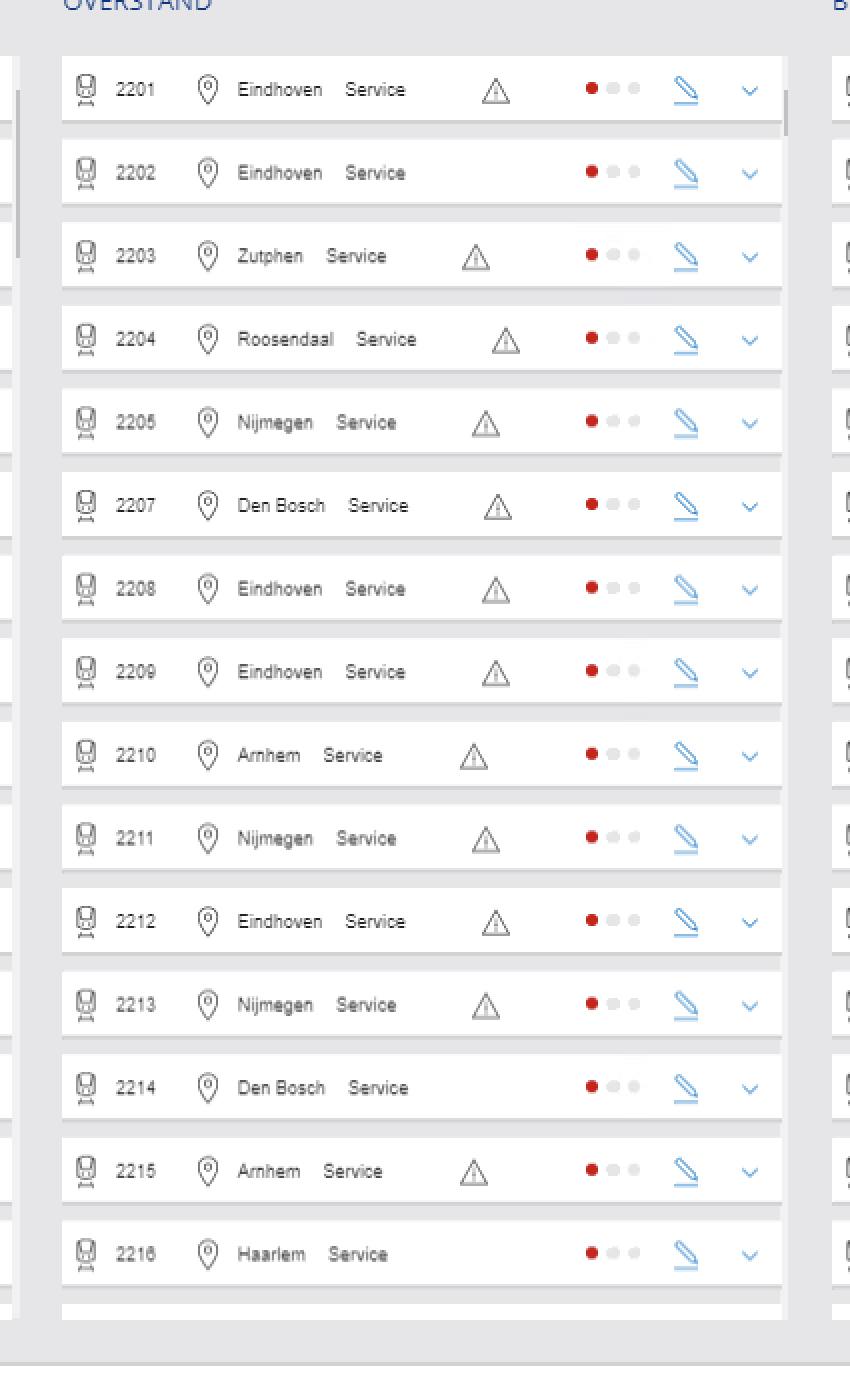Expand train 2204 Roosendaal details
This screenshot has width=850, height=1384.
click(750, 340)
